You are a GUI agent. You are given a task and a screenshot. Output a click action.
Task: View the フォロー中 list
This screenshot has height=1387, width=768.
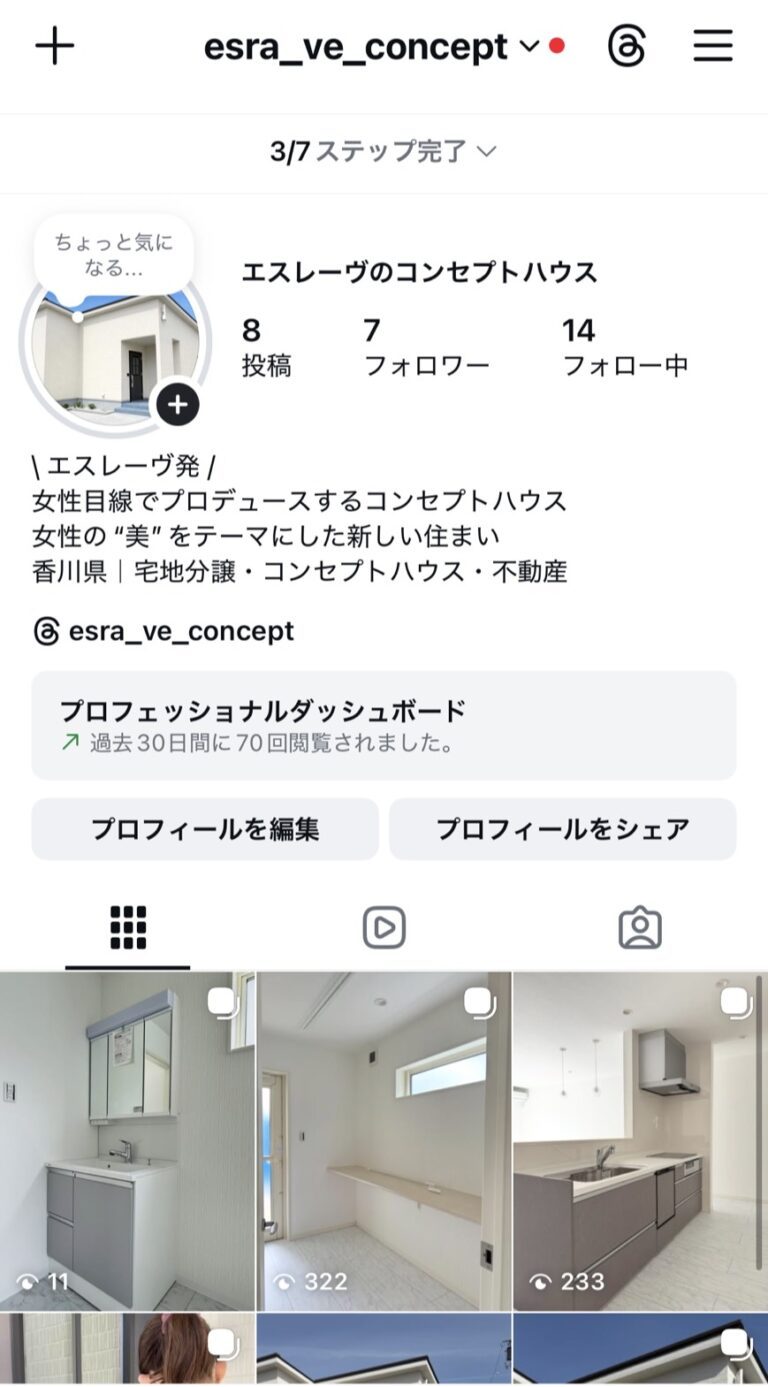click(625, 347)
